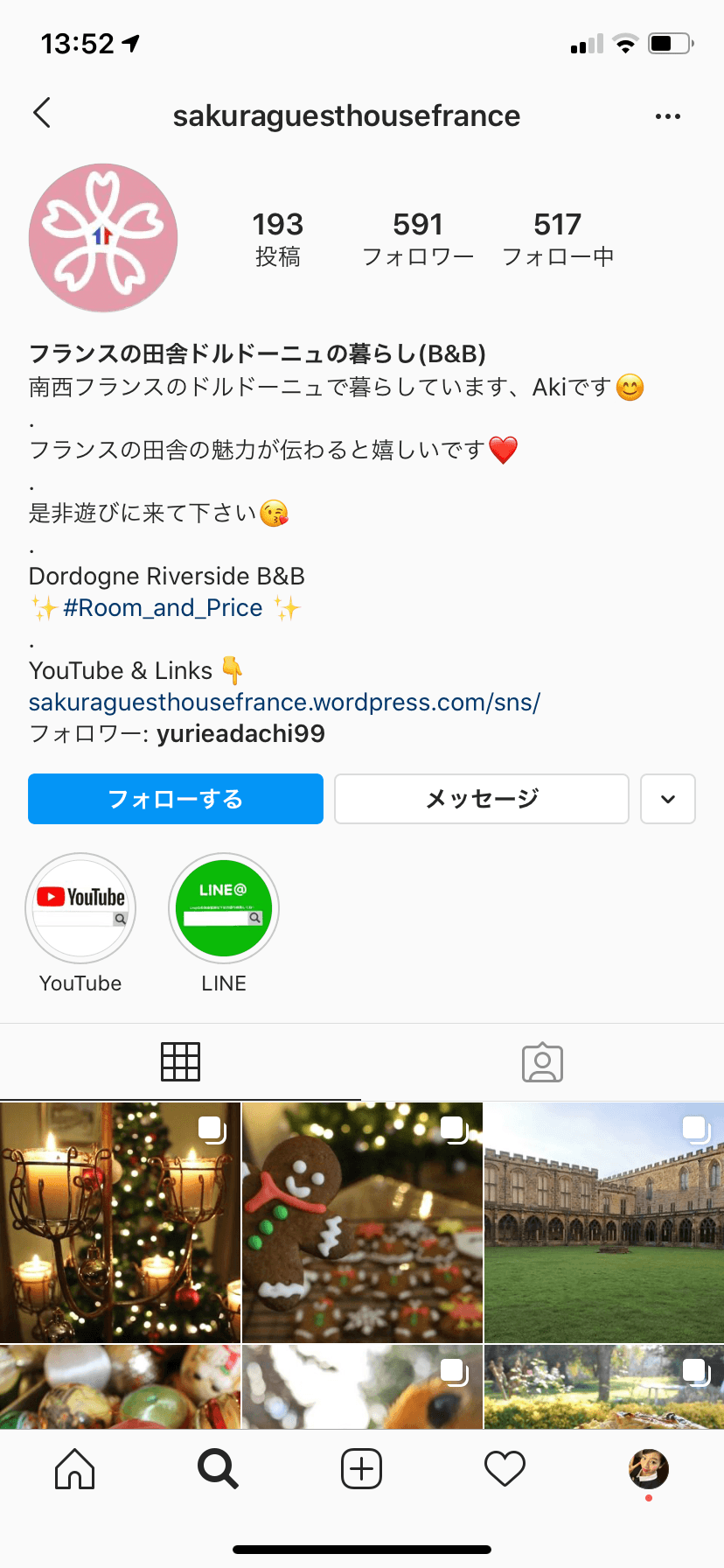Open the activity heart tab
Screen dimensions: 724x1568
pos(505,1468)
